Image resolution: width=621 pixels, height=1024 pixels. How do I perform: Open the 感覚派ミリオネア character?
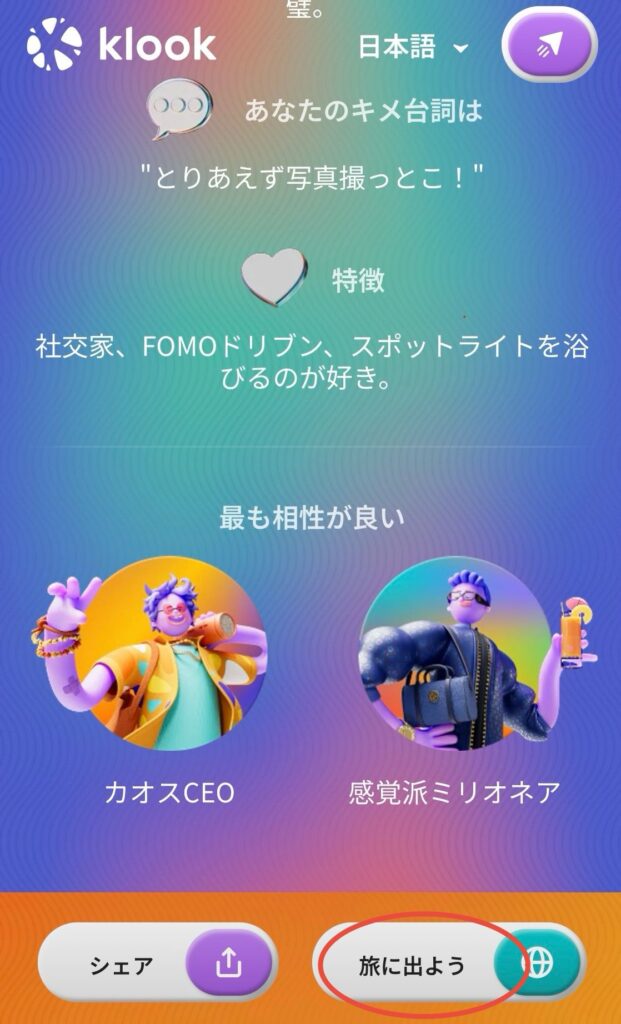coord(455,654)
